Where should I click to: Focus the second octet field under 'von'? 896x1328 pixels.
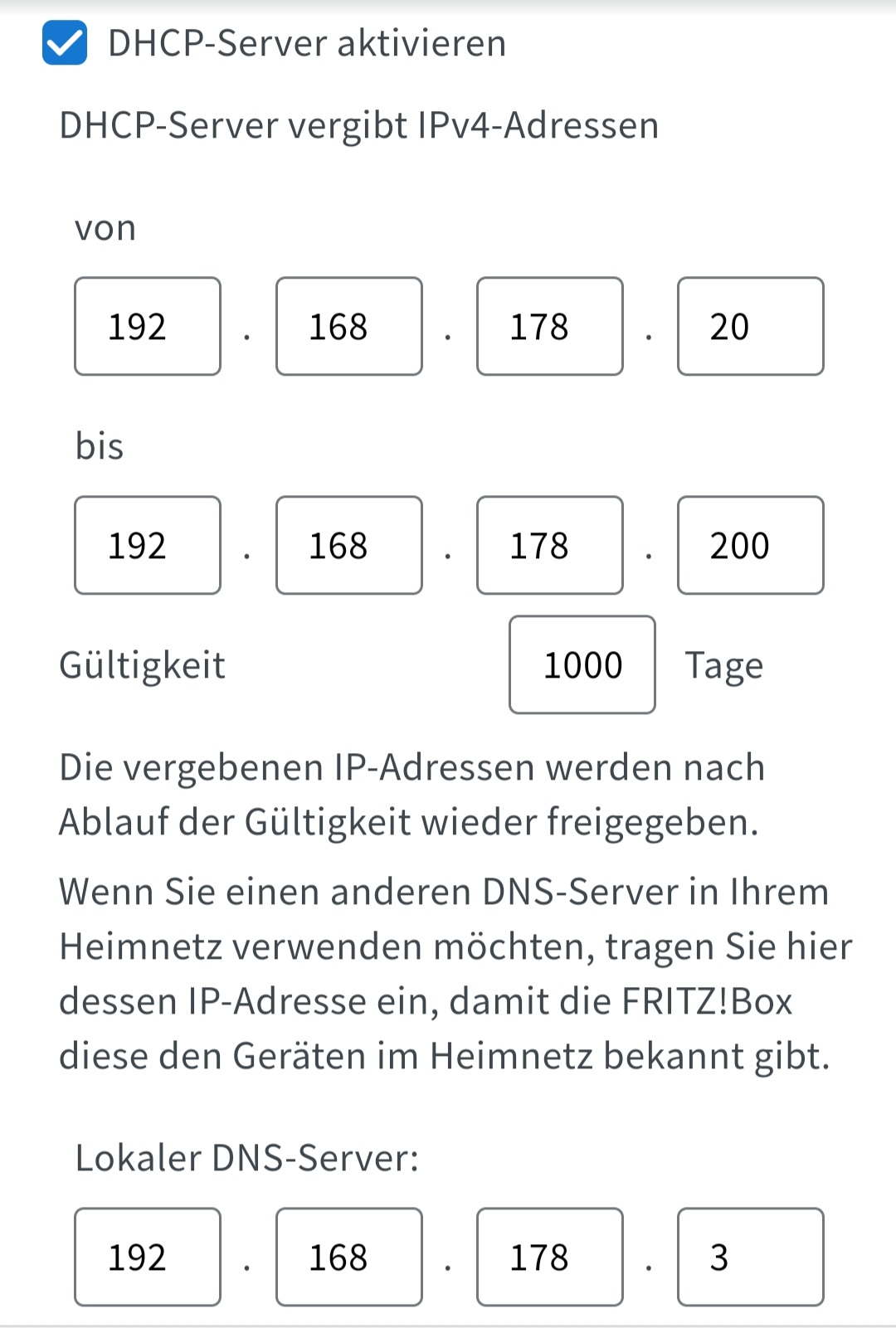[349, 326]
